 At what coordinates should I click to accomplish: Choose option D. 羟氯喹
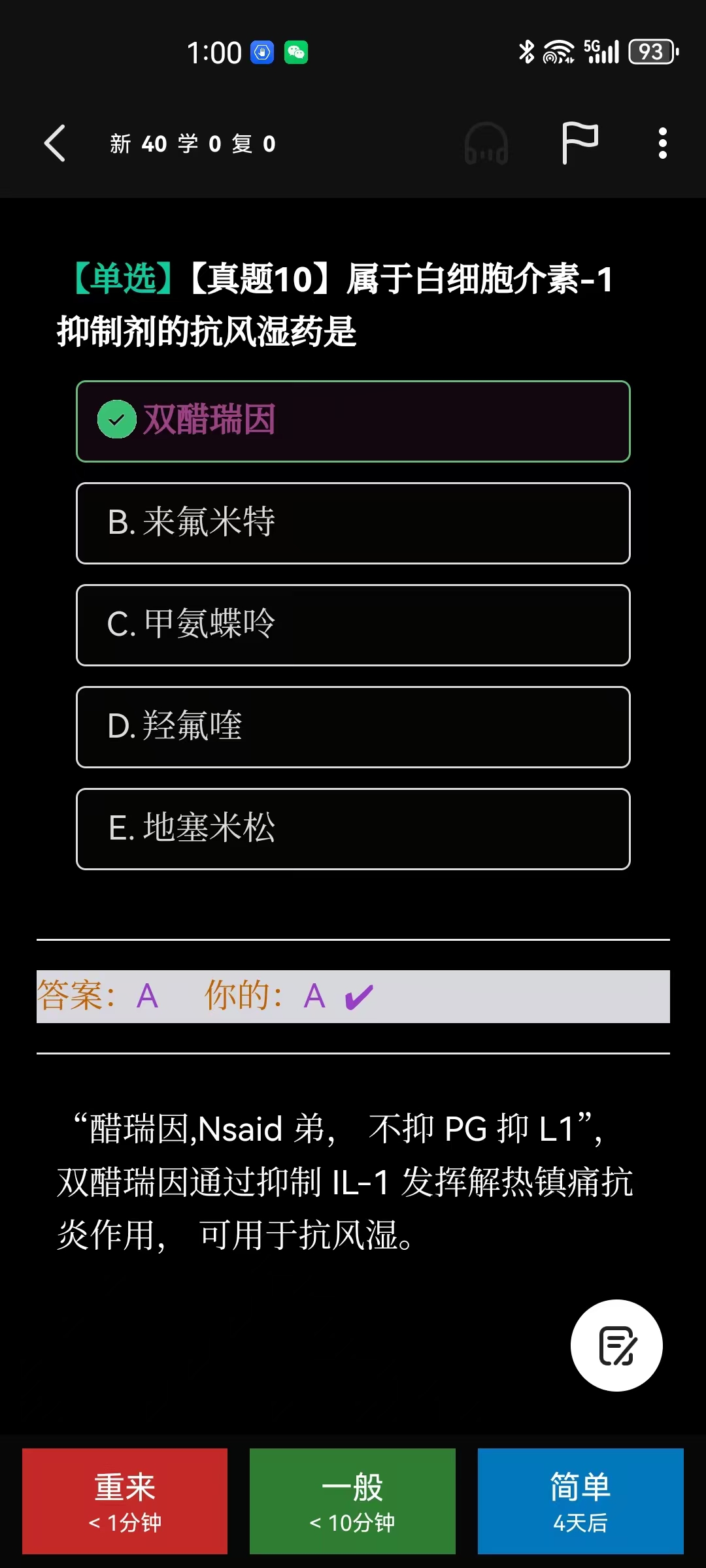tap(353, 727)
